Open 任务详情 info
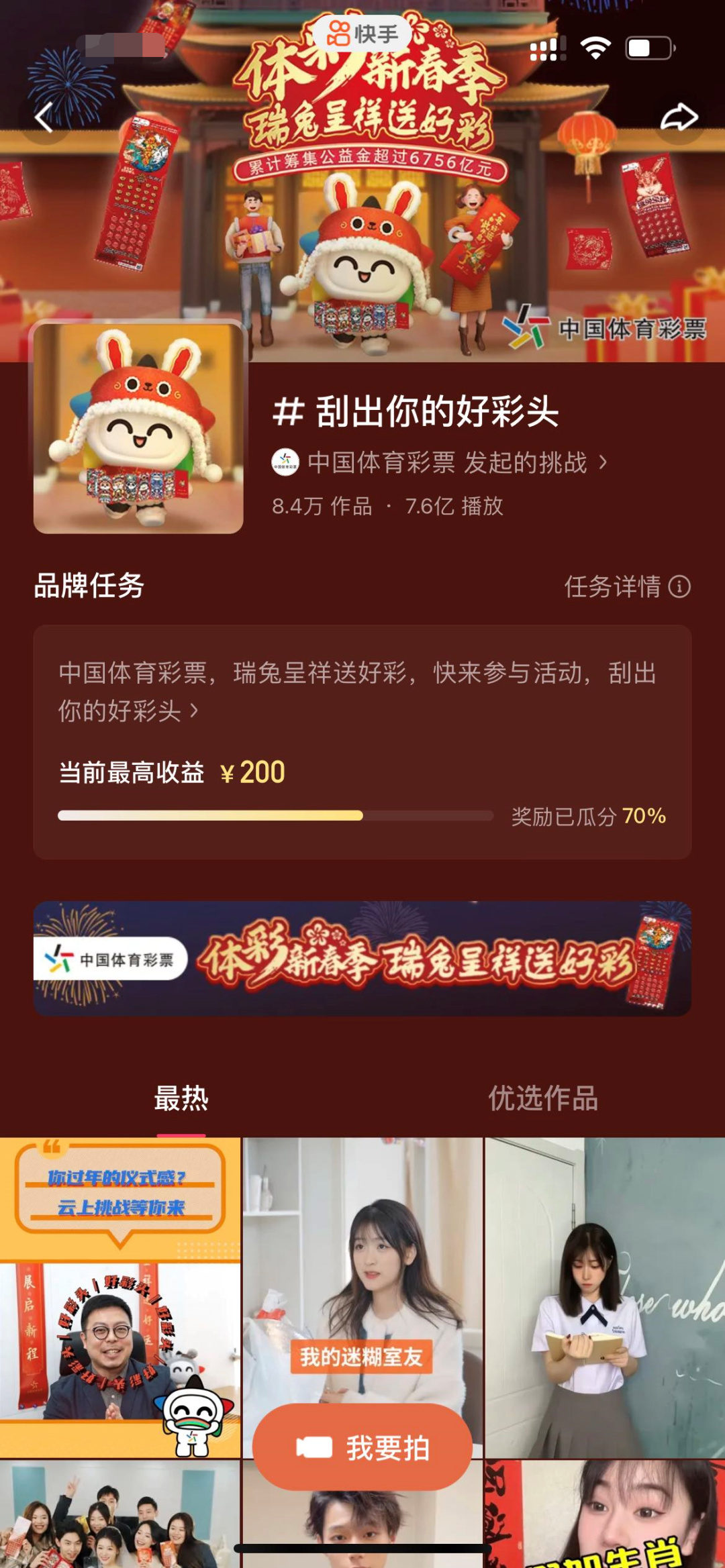 tap(626, 586)
